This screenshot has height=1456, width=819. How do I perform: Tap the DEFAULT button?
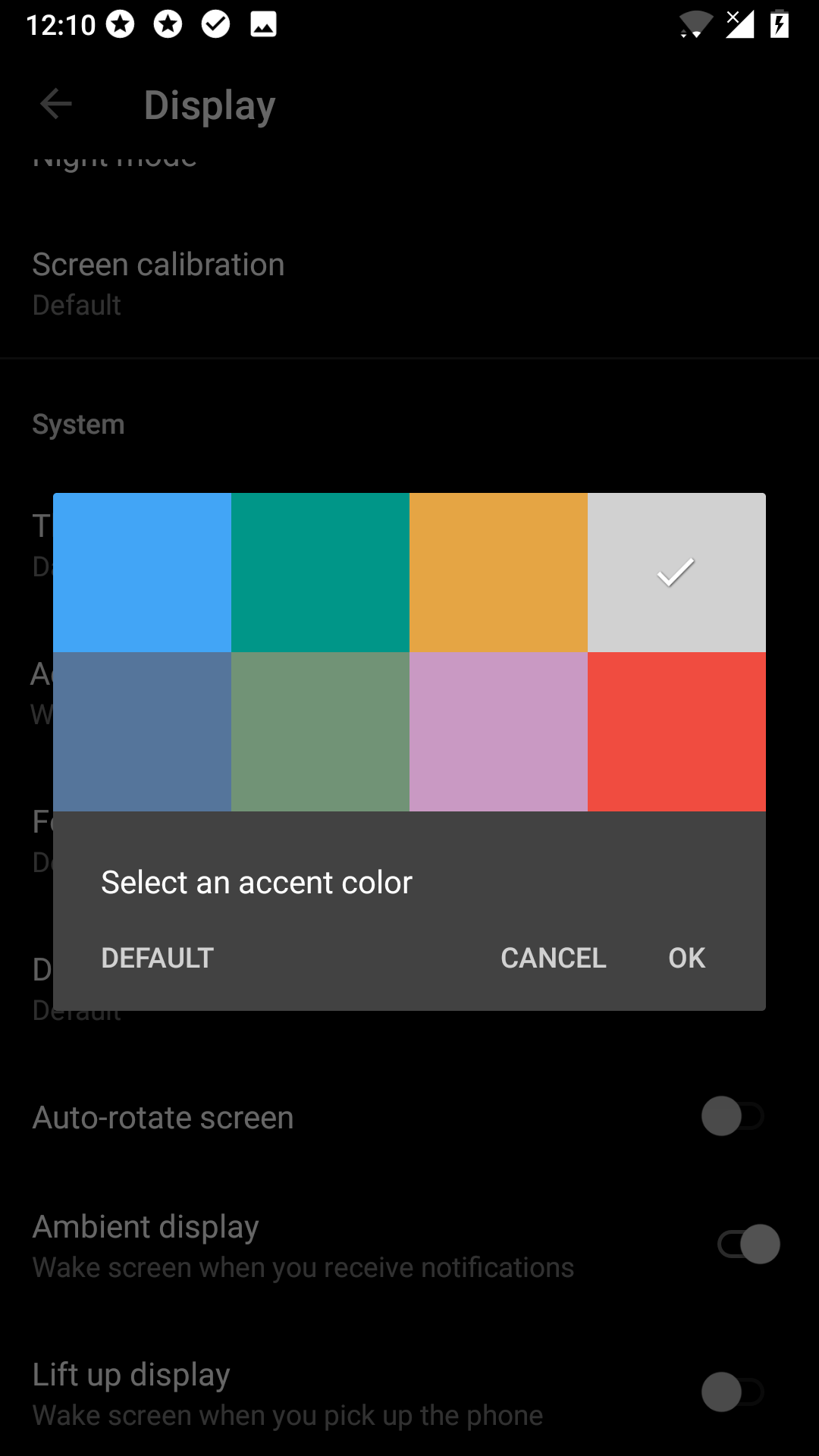158,958
